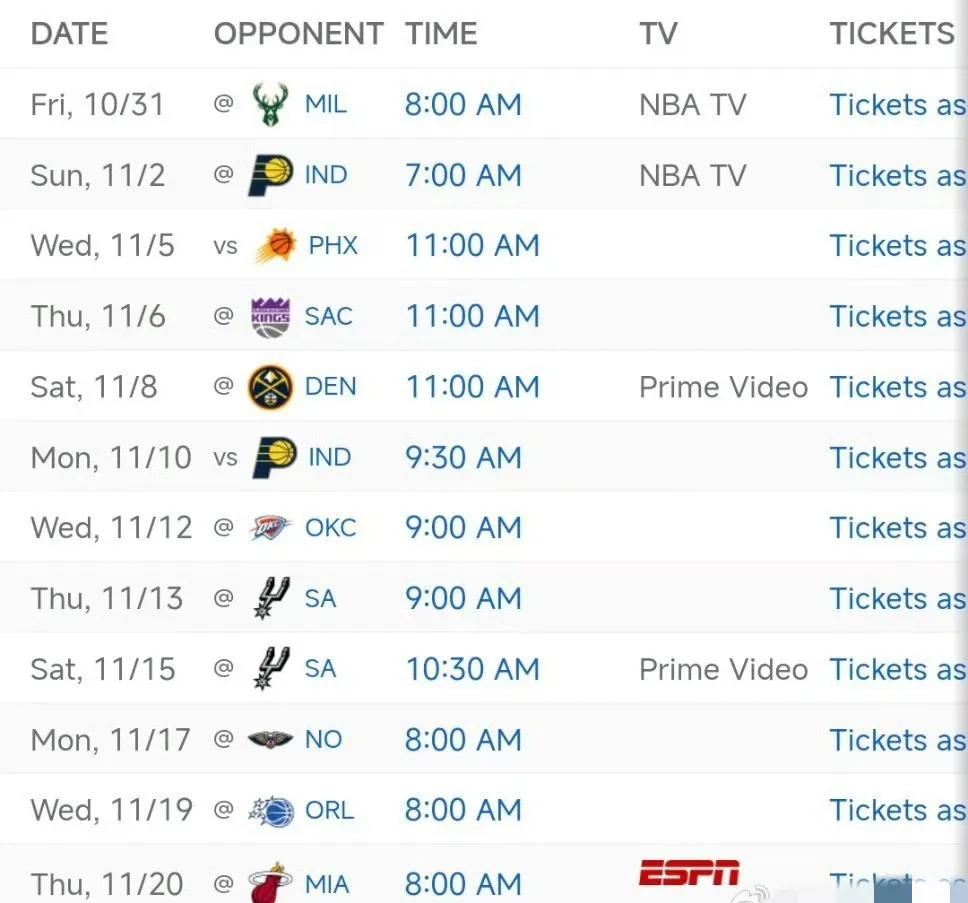Find tickets for the Wed, 11/5 game
968x903 pixels.
coord(897,246)
